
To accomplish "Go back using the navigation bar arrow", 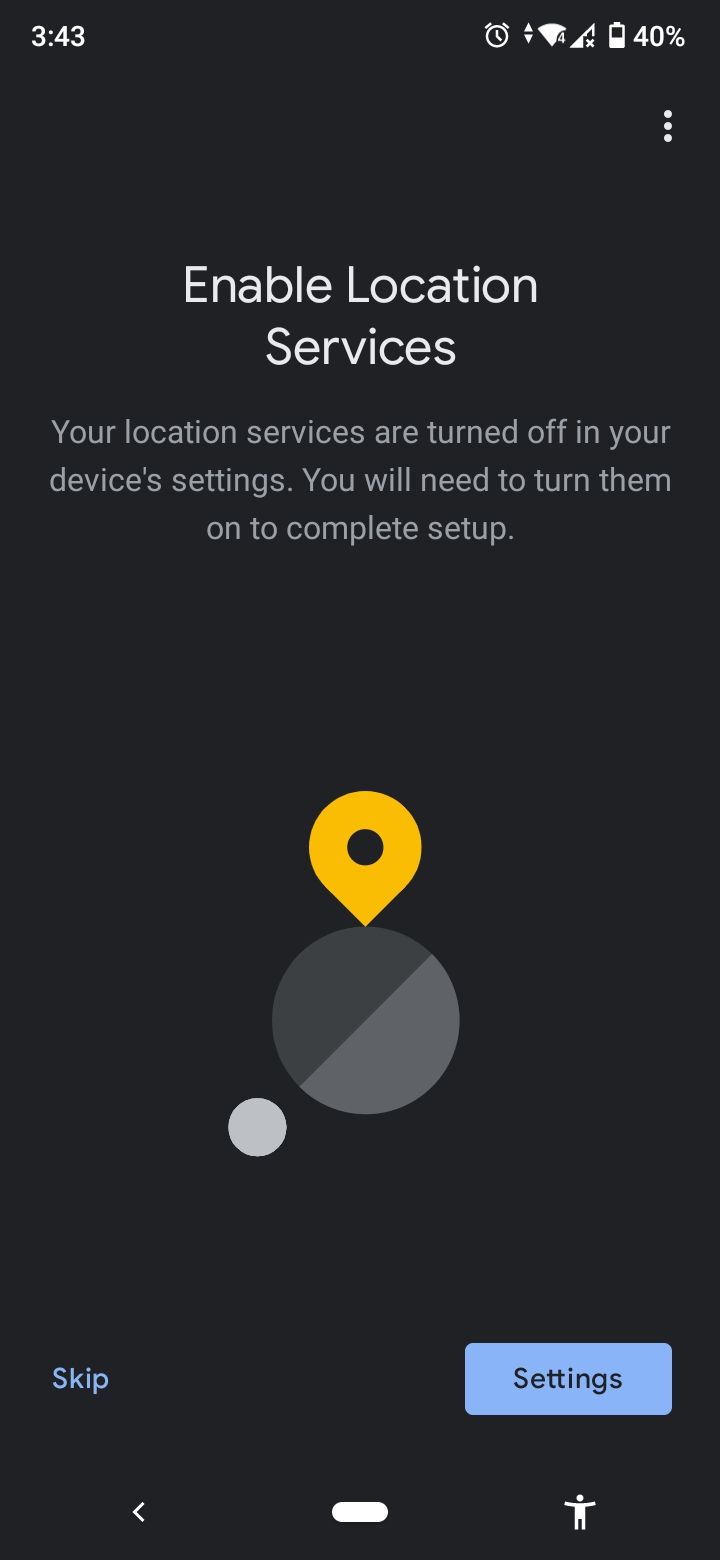I will tap(139, 1512).
